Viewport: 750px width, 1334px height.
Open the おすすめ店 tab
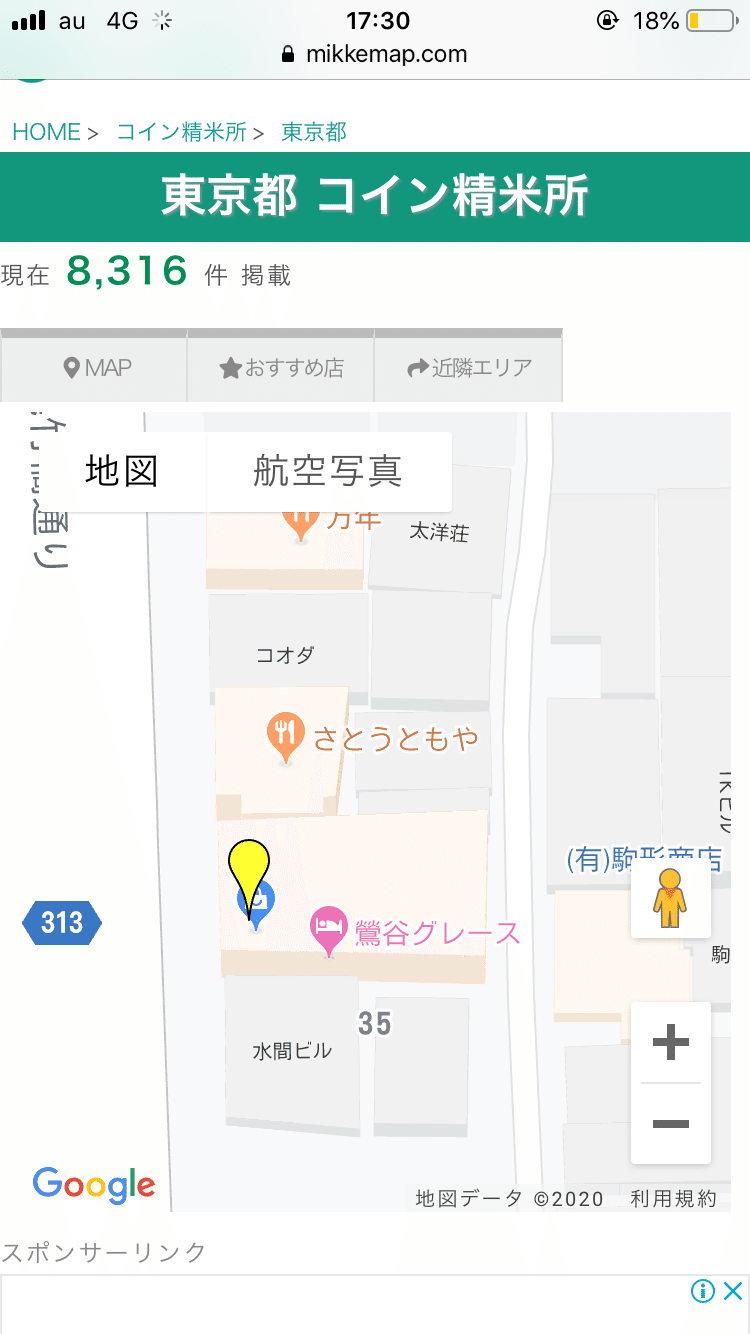coord(280,367)
